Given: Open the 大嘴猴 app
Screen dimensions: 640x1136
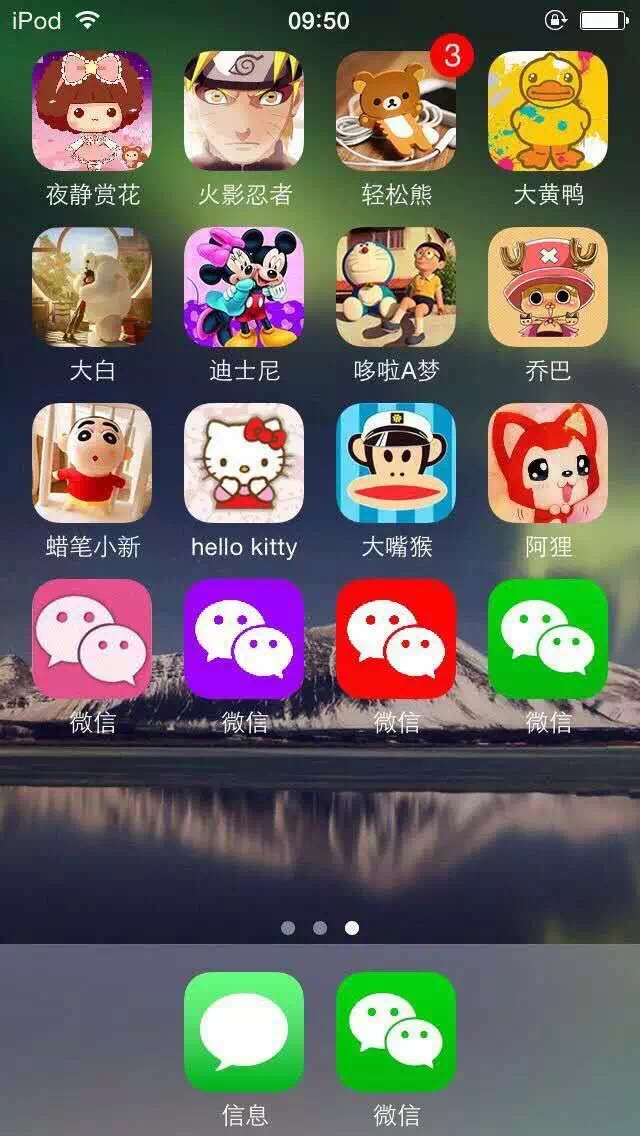Looking at the screenshot, I should (396, 463).
